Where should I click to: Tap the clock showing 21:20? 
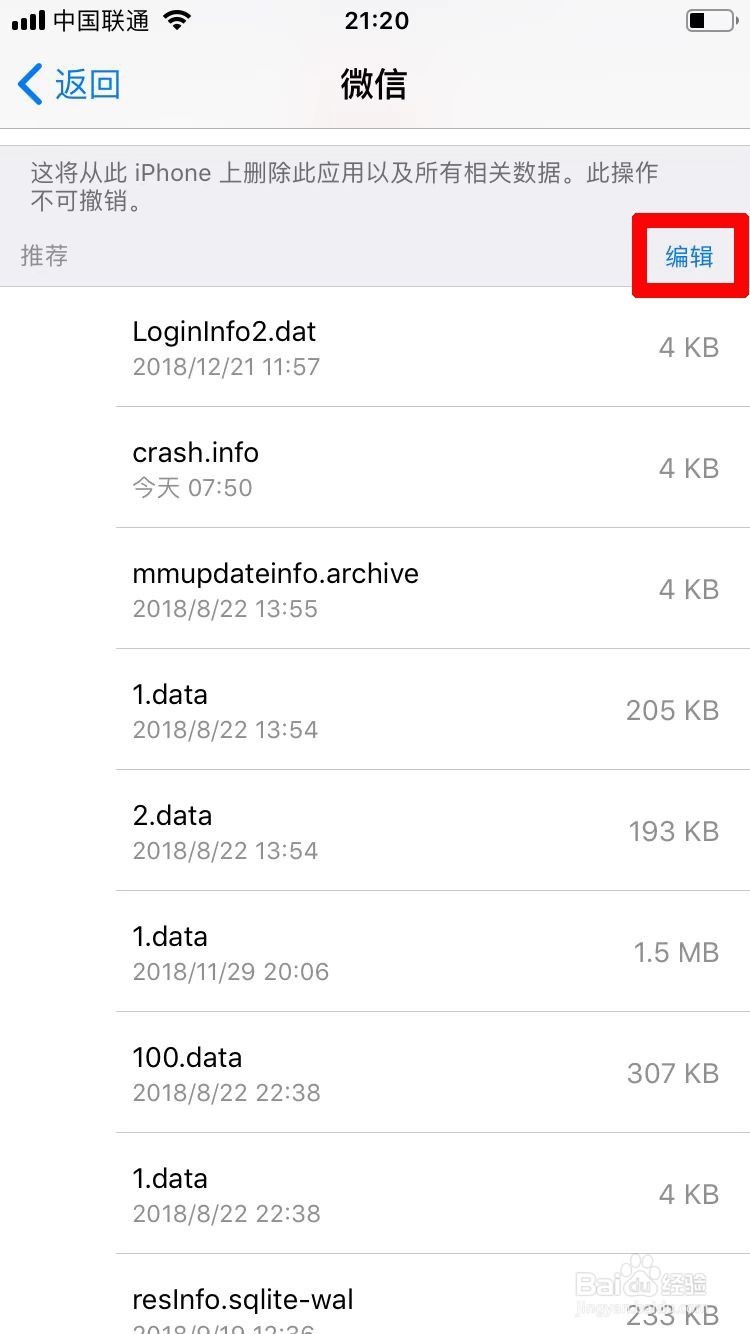click(375, 20)
